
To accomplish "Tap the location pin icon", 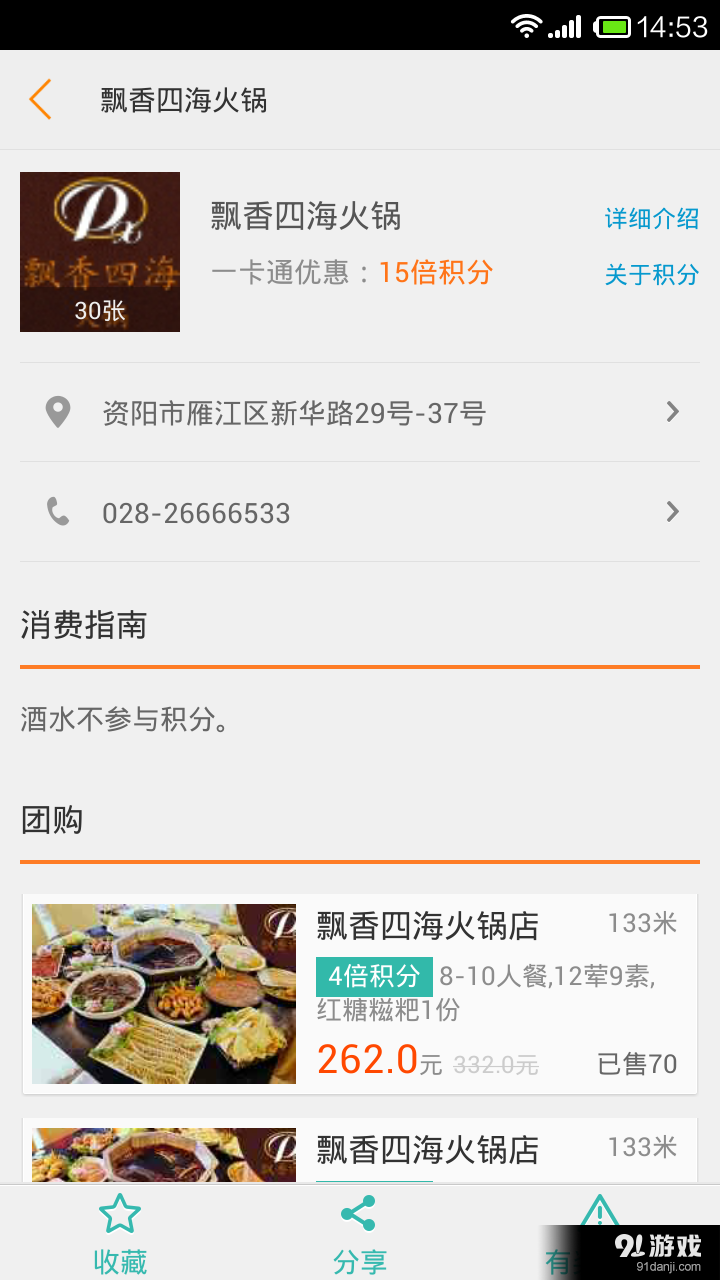I will pyautogui.click(x=57, y=412).
